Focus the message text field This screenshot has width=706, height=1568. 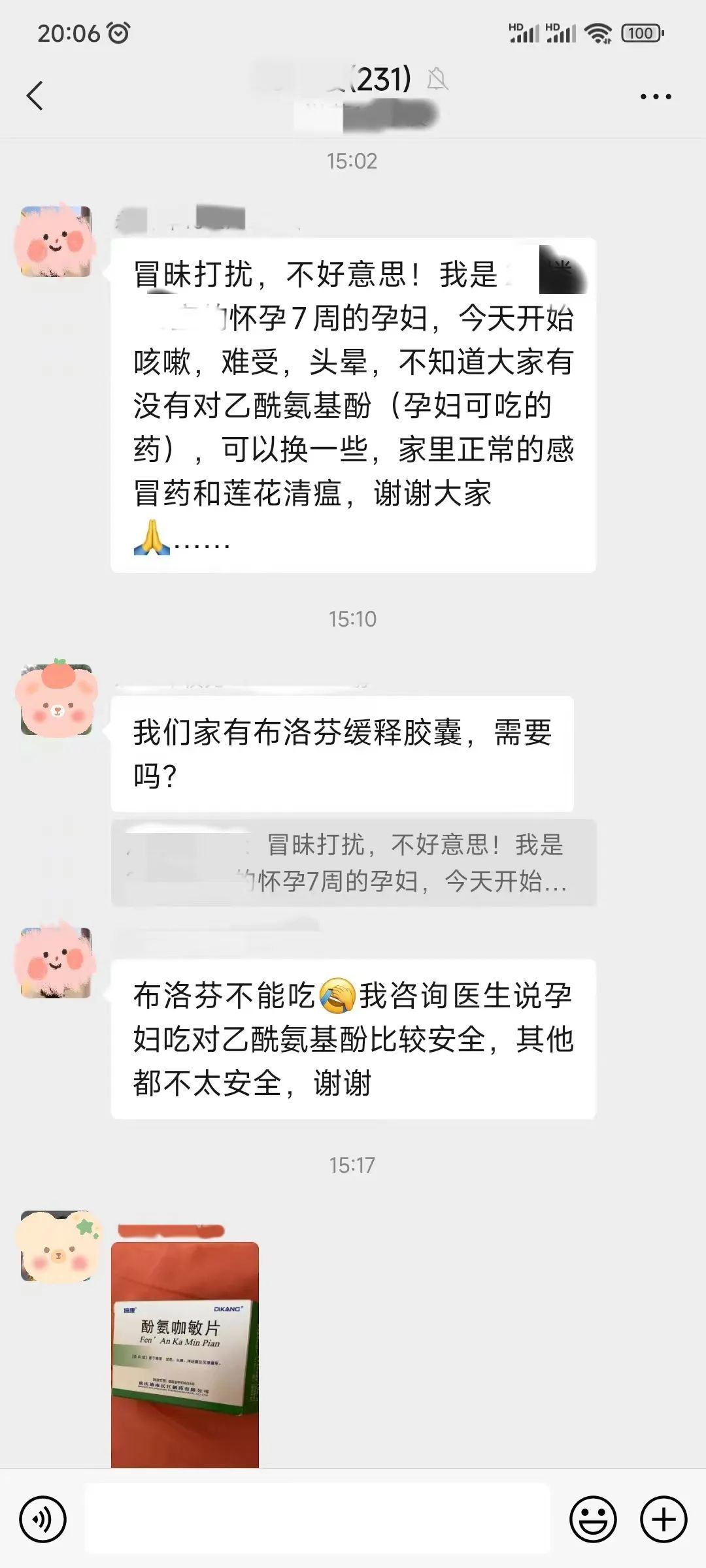click(317, 1518)
